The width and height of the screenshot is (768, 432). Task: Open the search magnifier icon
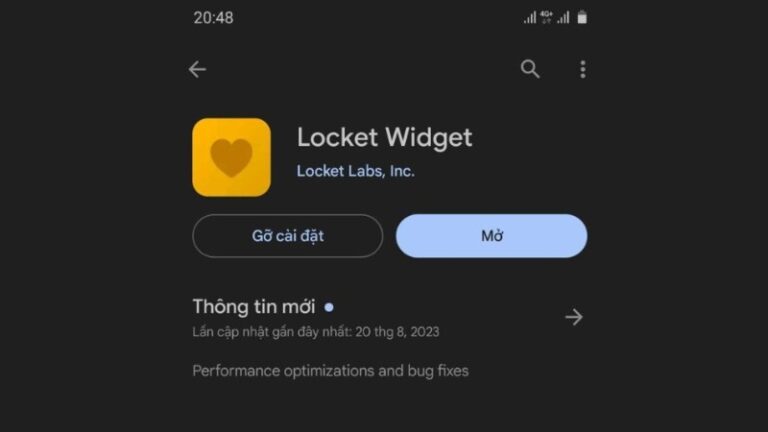point(530,69)
